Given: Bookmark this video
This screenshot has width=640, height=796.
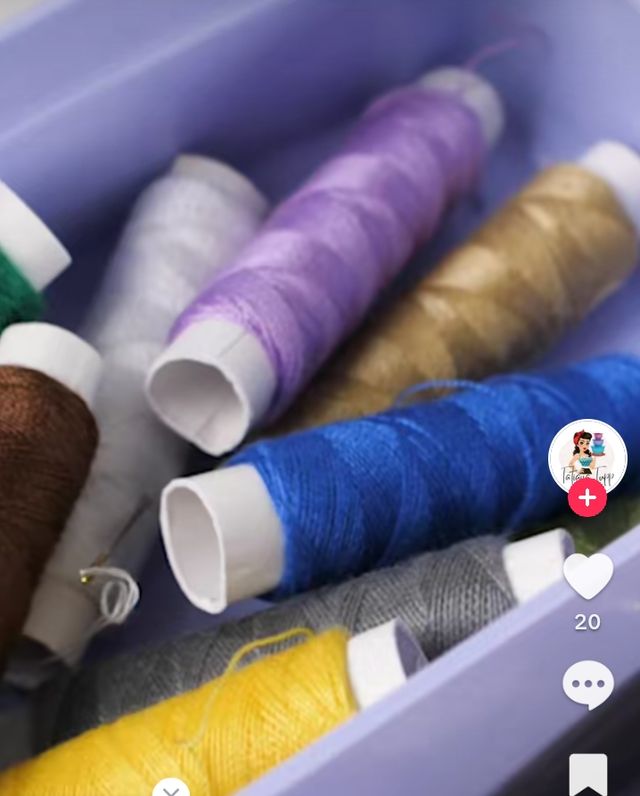Looking at the screenshot, I should click(x=588, y=774).
